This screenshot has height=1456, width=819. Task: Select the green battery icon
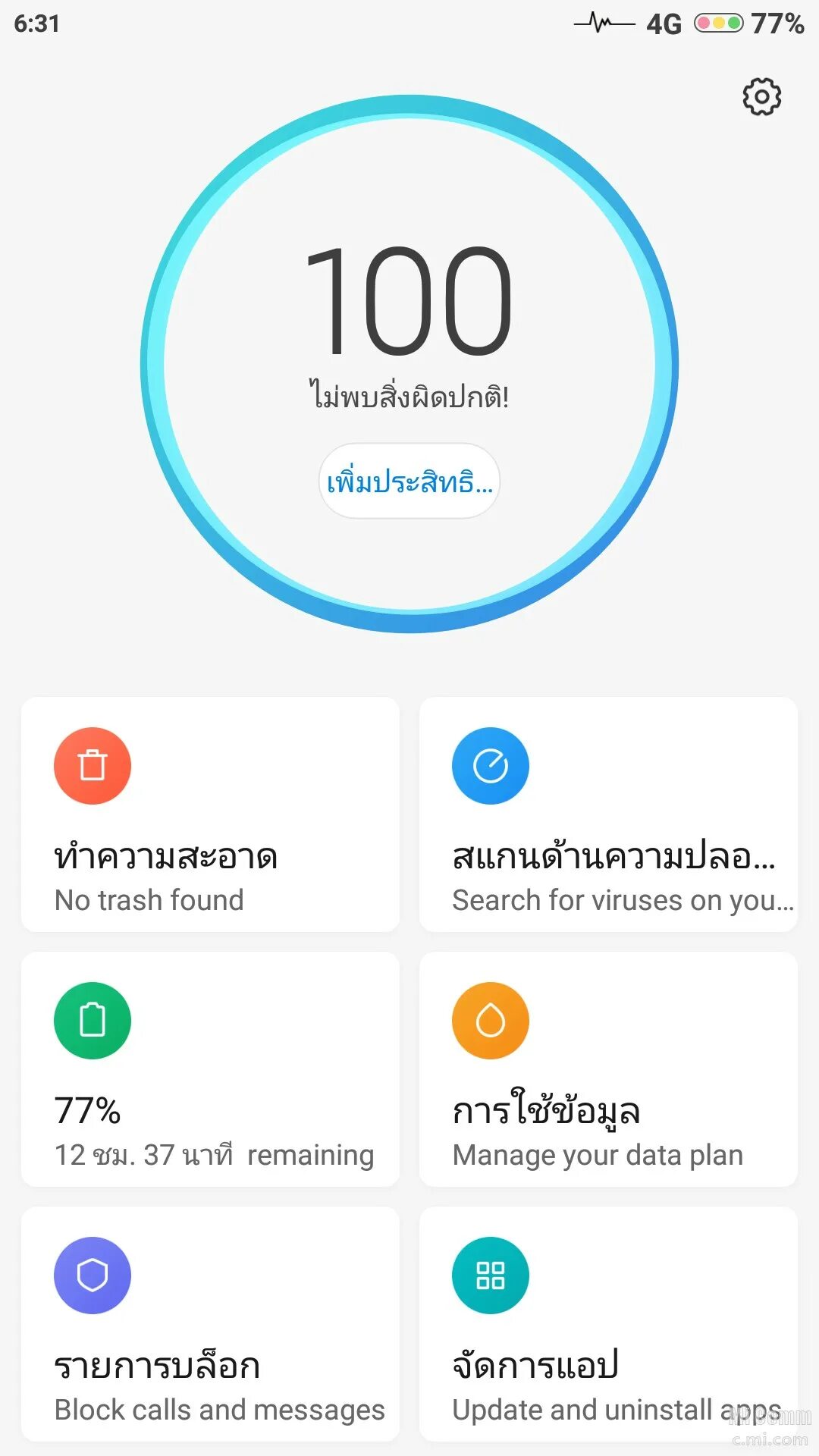click(93, 1020)
